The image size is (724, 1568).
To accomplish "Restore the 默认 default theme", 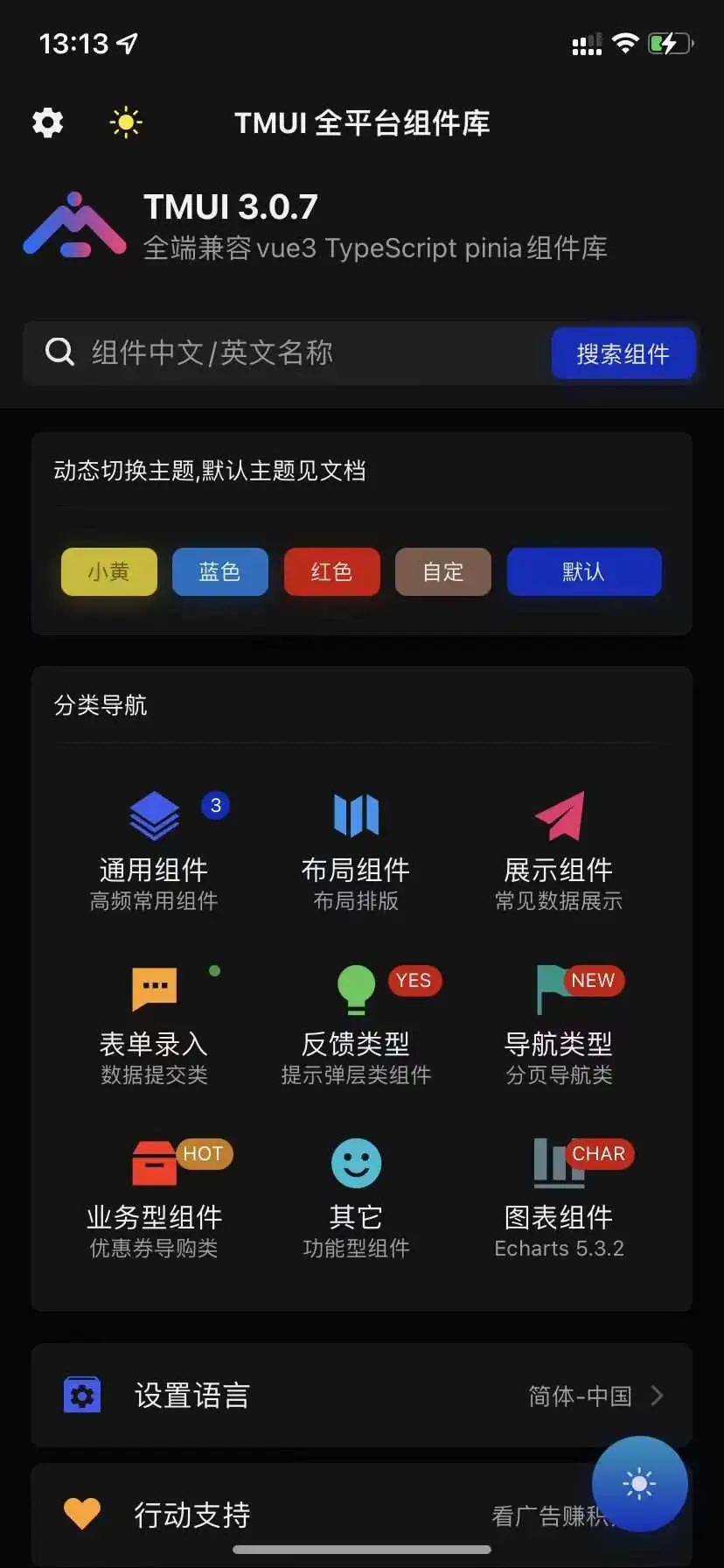I will [583, 572].
